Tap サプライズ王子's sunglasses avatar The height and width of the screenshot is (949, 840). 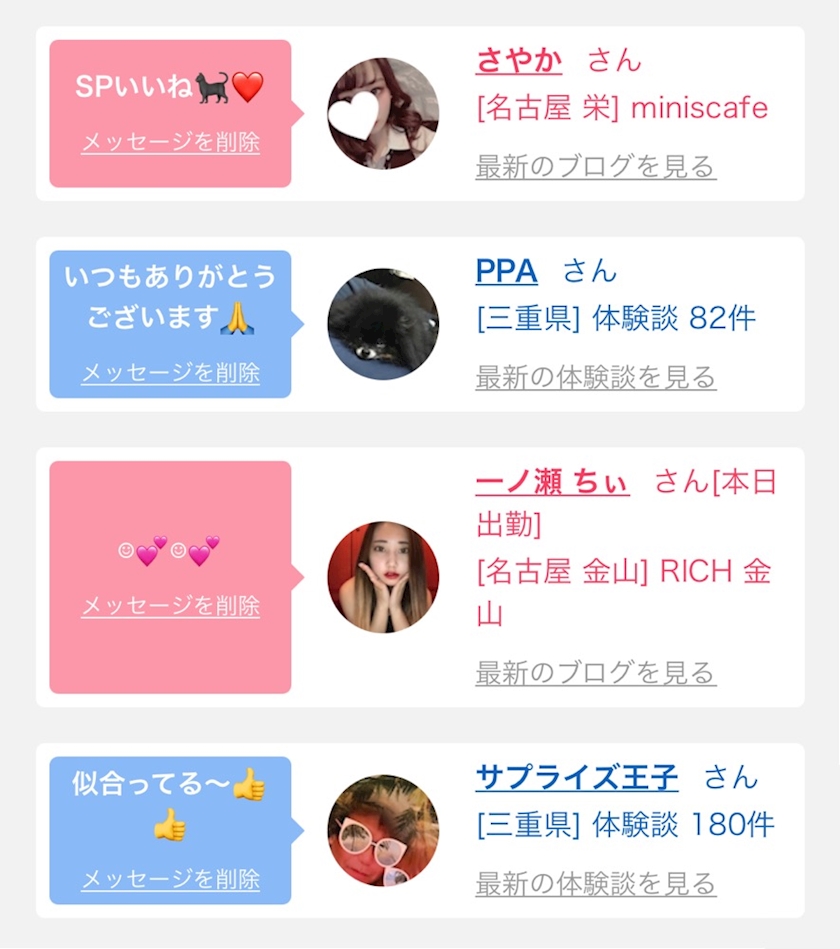383,830
